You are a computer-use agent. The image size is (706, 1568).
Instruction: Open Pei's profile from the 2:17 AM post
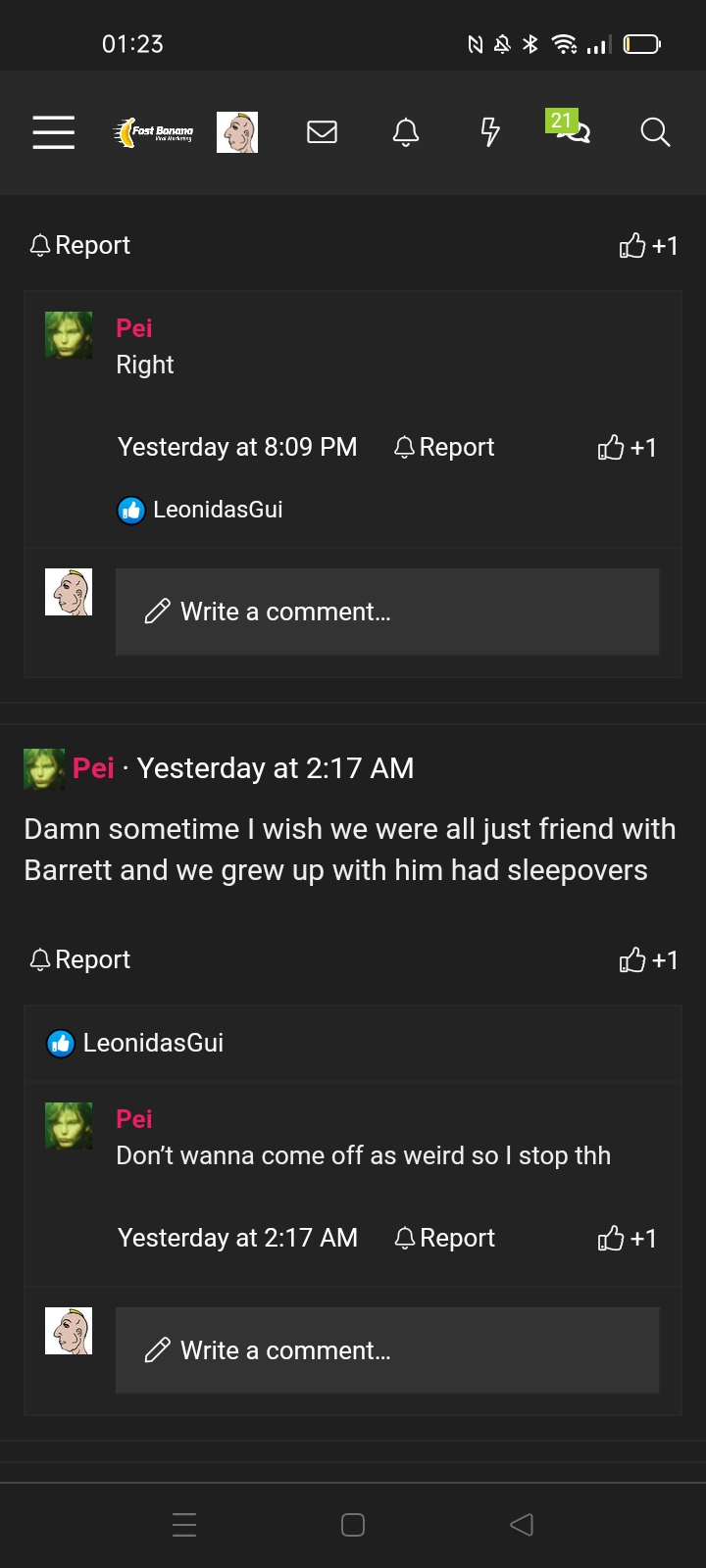pyautogui.click(x=93, y=768)
